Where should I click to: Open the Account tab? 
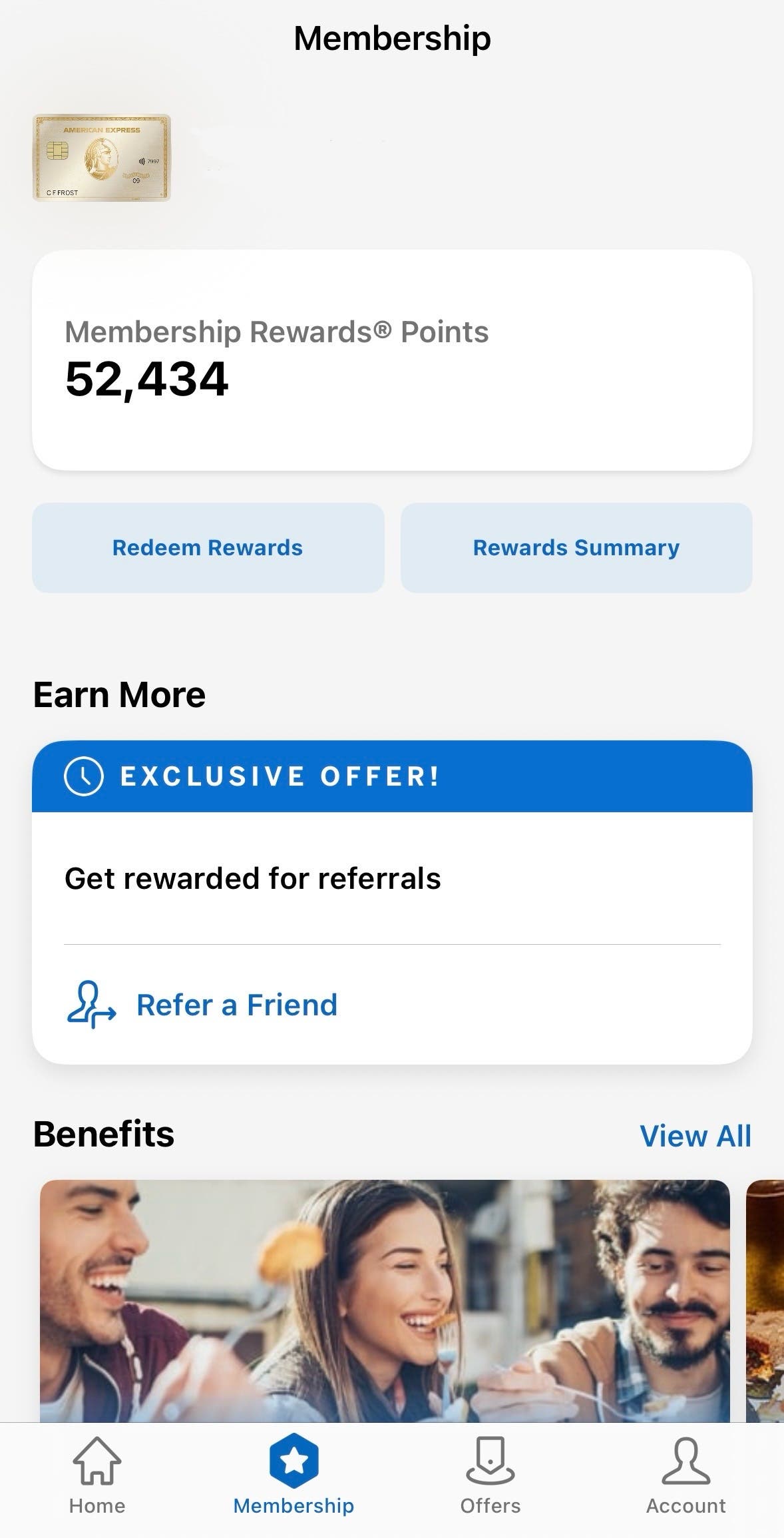point(686,1475)
